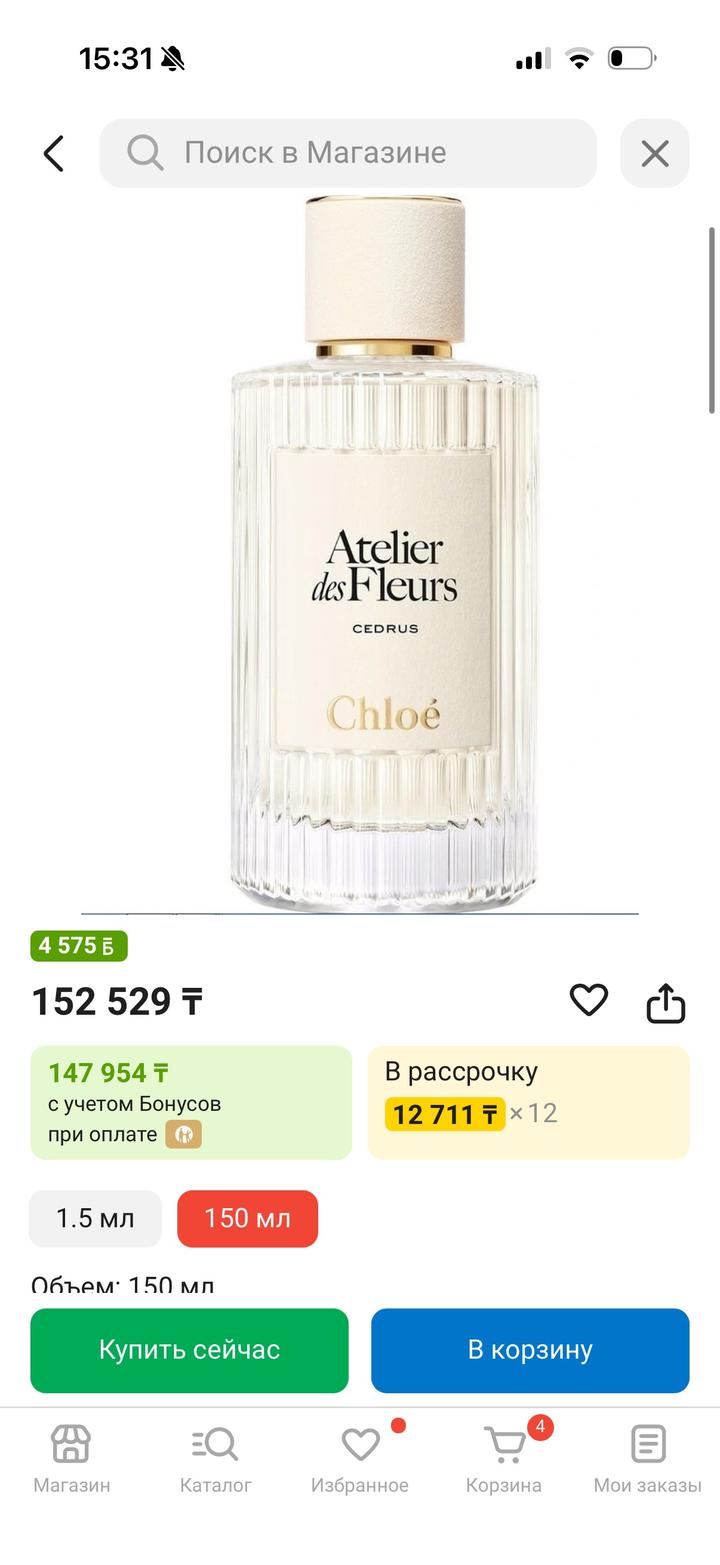720x1565 pixels.
Task: Select the 1.5 мл volume option
Action: [x=95, y=1219]
